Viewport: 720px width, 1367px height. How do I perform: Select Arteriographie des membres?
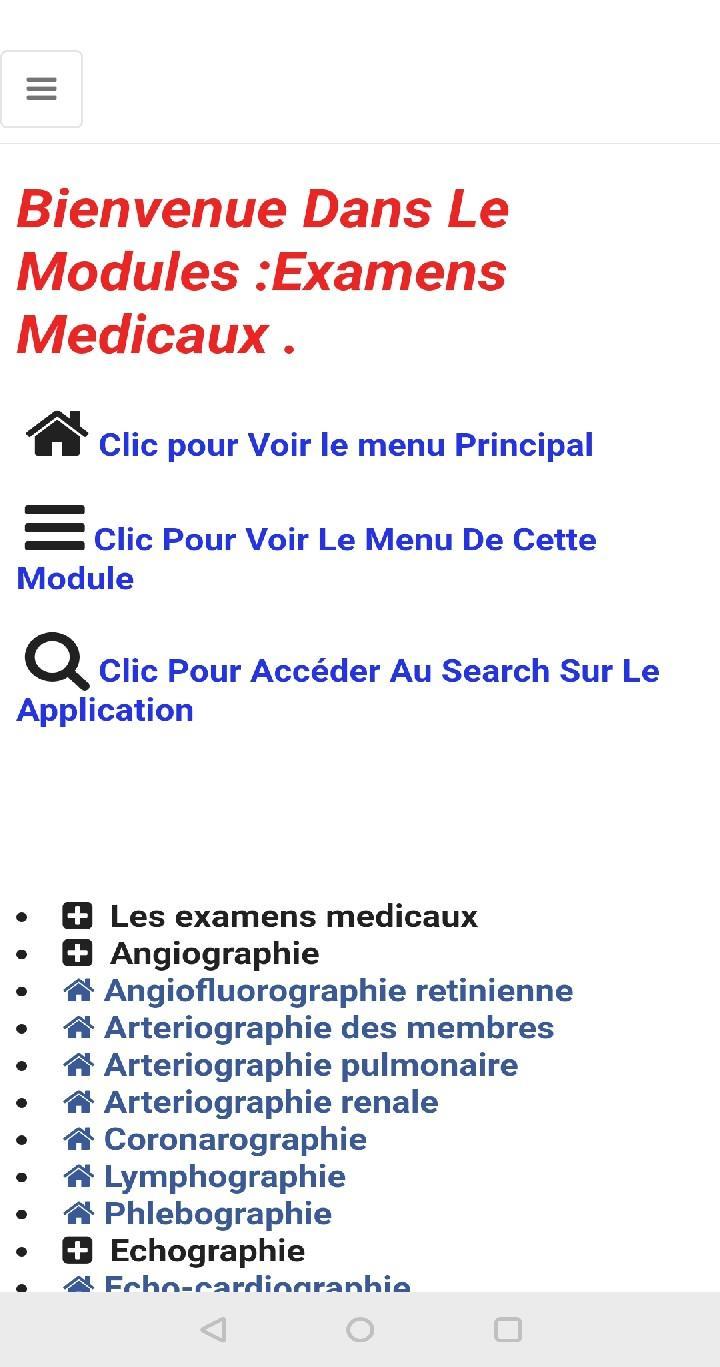[x=328, y=1027]
